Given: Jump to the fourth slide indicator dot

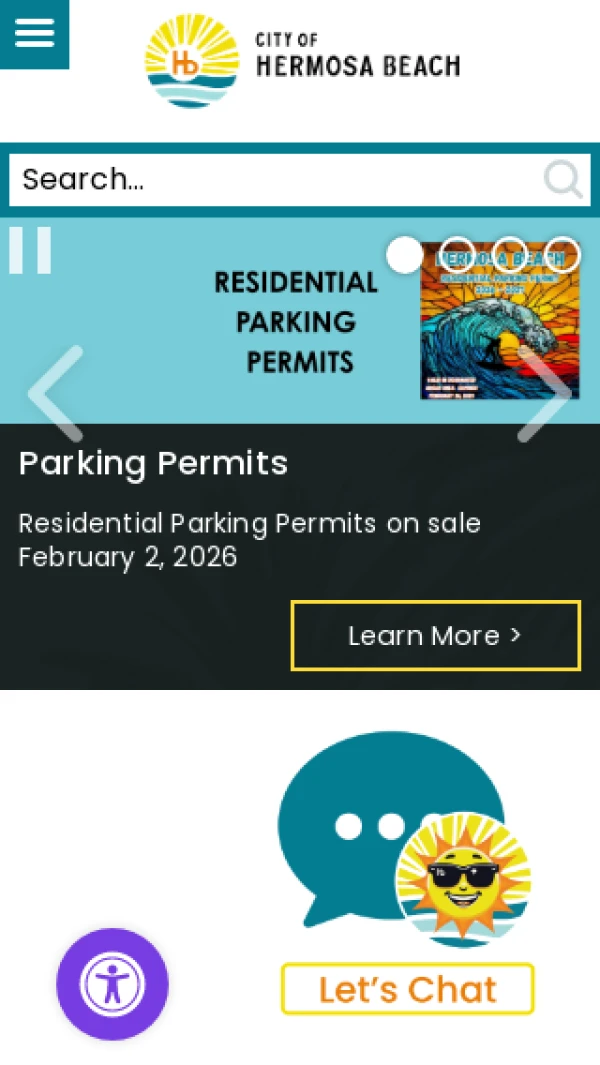Looking at the screenshot, I should tap(562, 255).
